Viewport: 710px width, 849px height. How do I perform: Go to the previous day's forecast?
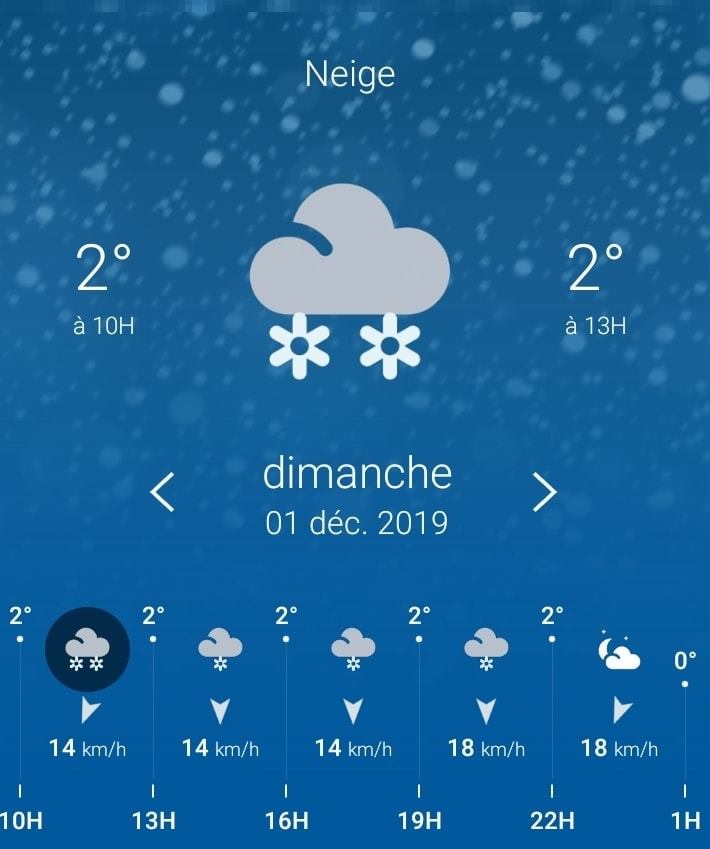click(163, 492)
